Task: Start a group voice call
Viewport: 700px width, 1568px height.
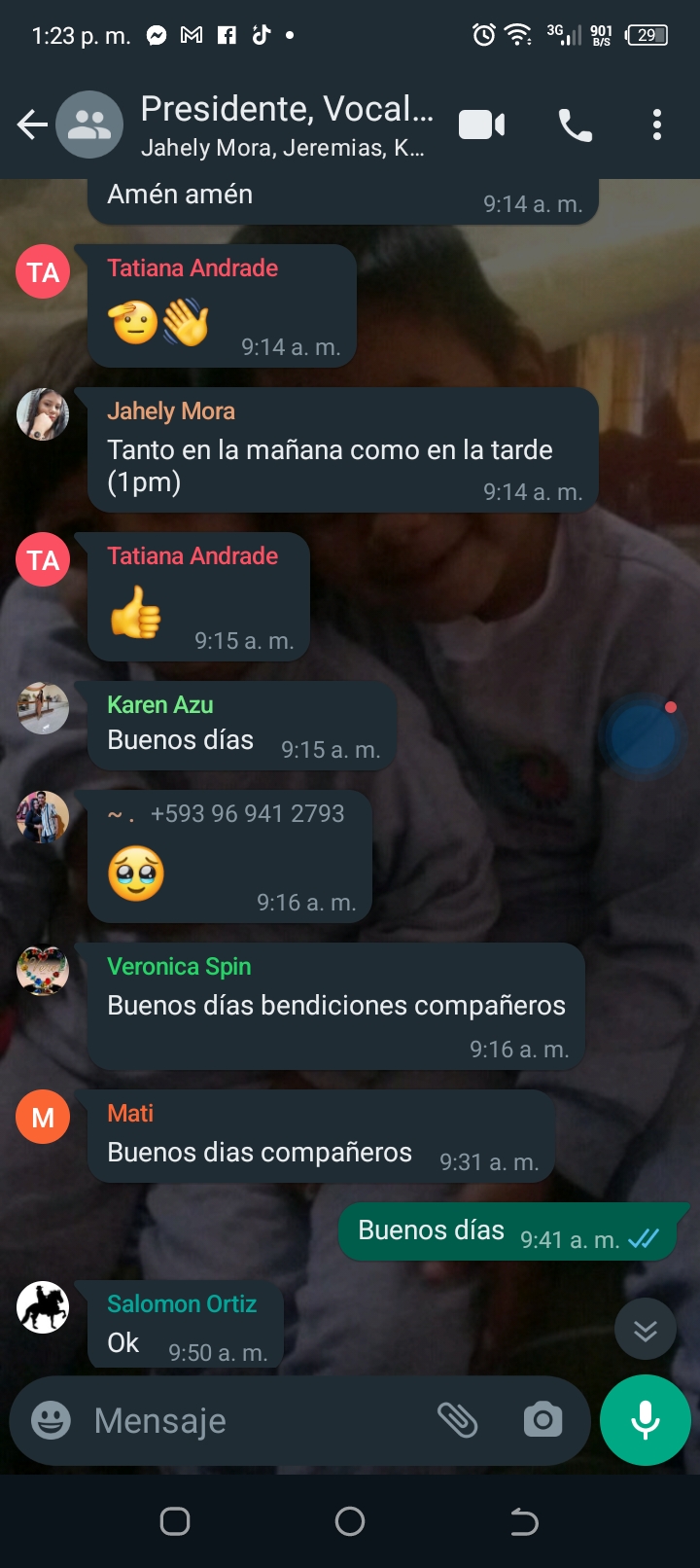Action: [x=575, y=125]
